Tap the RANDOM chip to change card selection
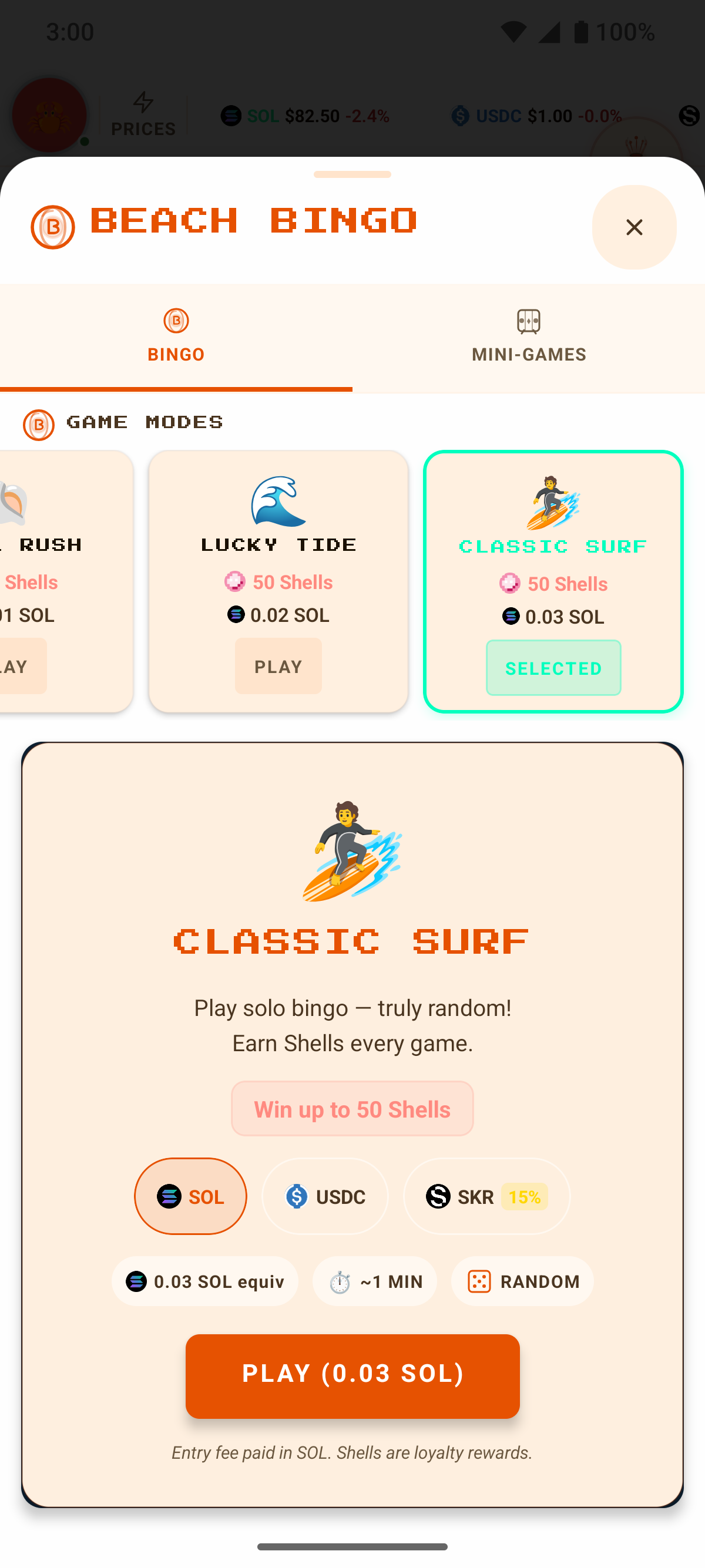 (x=522, y=1281)
